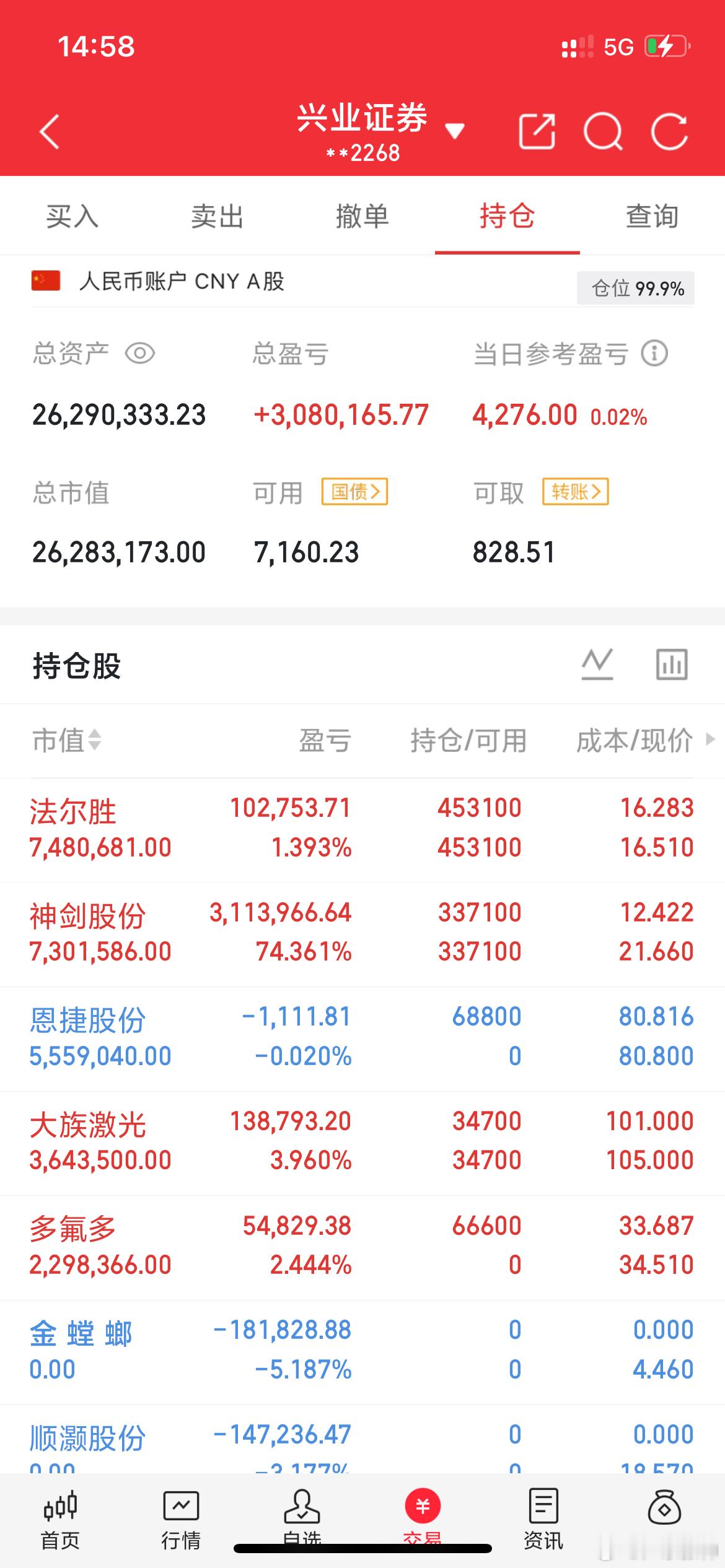Tap the info icon beside 当日参考盈亏
This screenshot has width=725, height=1568.
[x=655, y=353]
